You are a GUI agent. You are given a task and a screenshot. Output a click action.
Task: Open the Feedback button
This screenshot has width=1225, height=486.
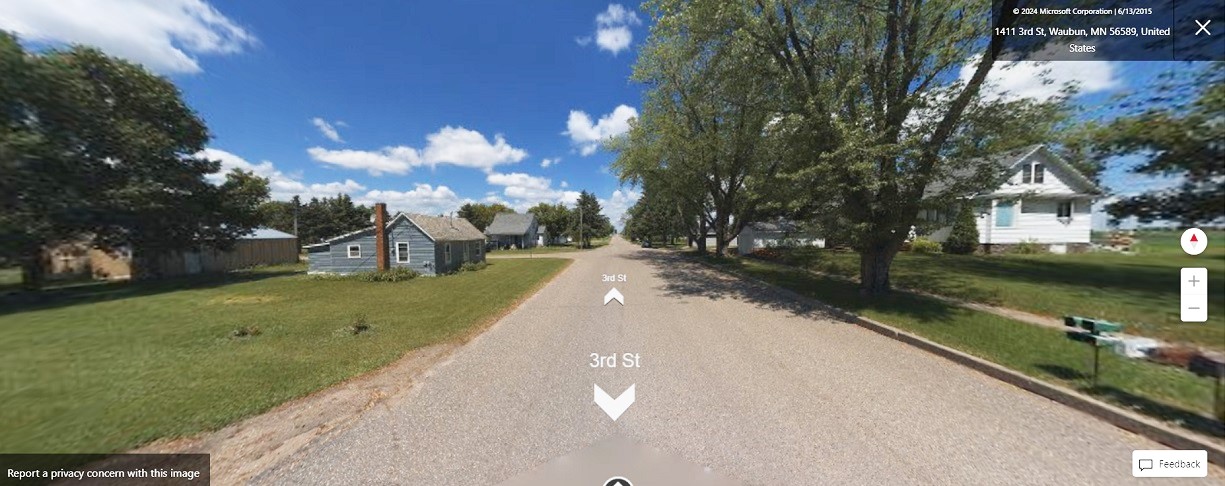coord(1169,464)
